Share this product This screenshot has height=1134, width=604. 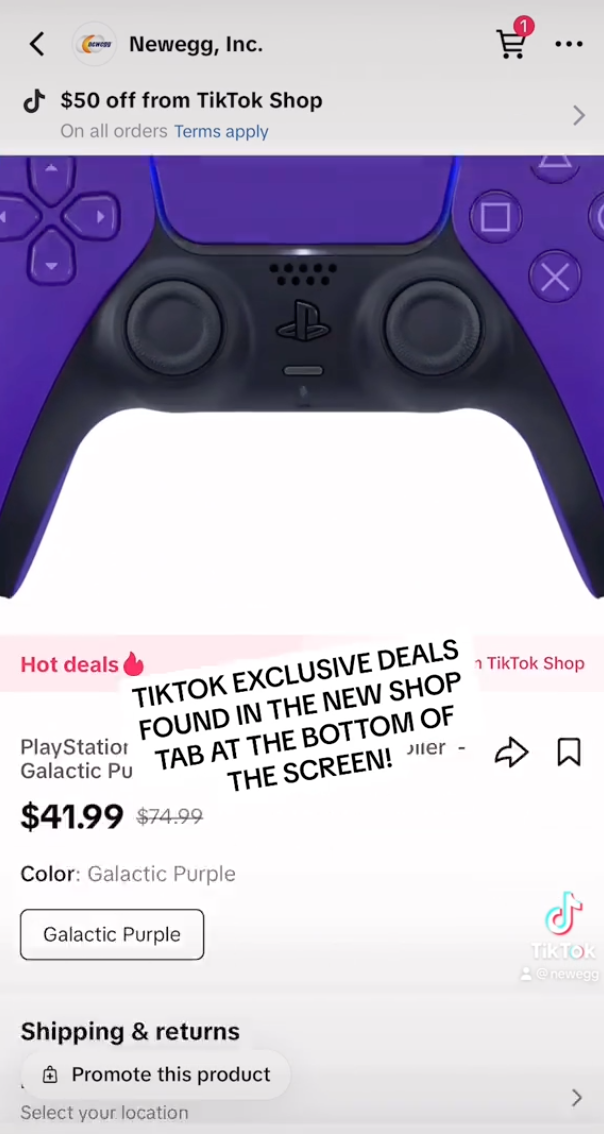click(511, 753)
